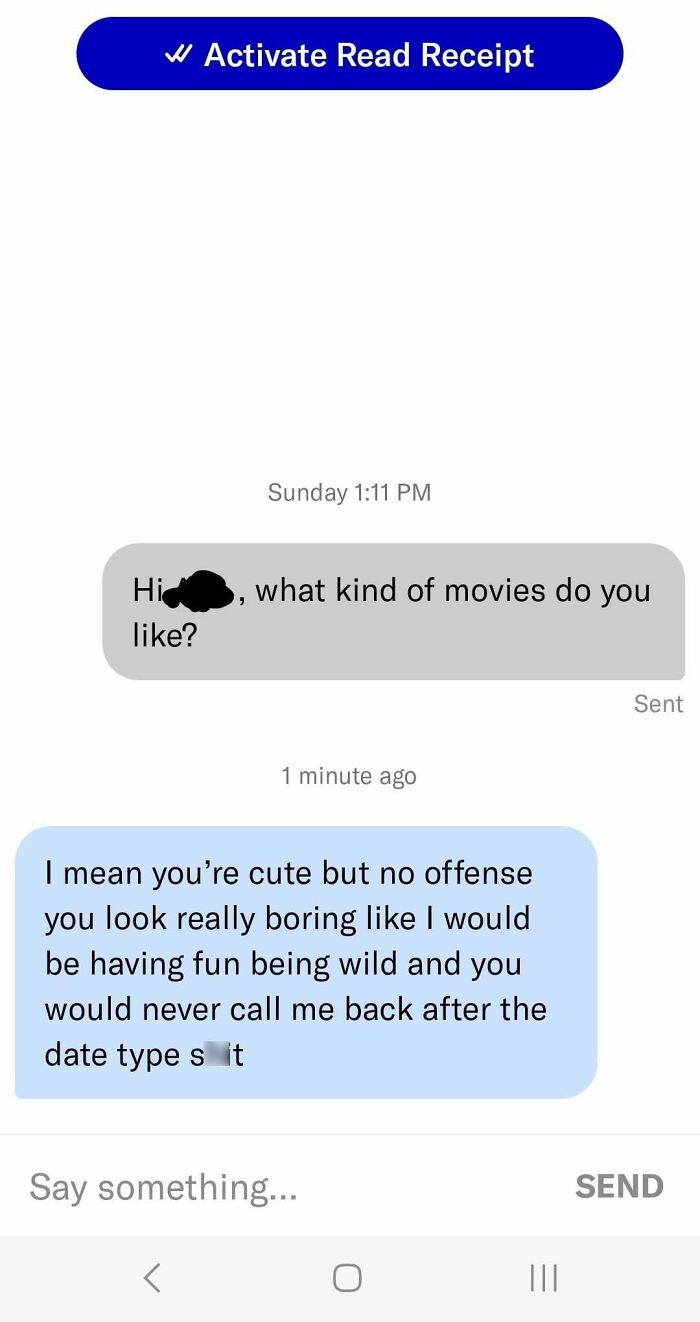
Task: Go back using the system back arrow
Action: click(x=152, y=1277)
